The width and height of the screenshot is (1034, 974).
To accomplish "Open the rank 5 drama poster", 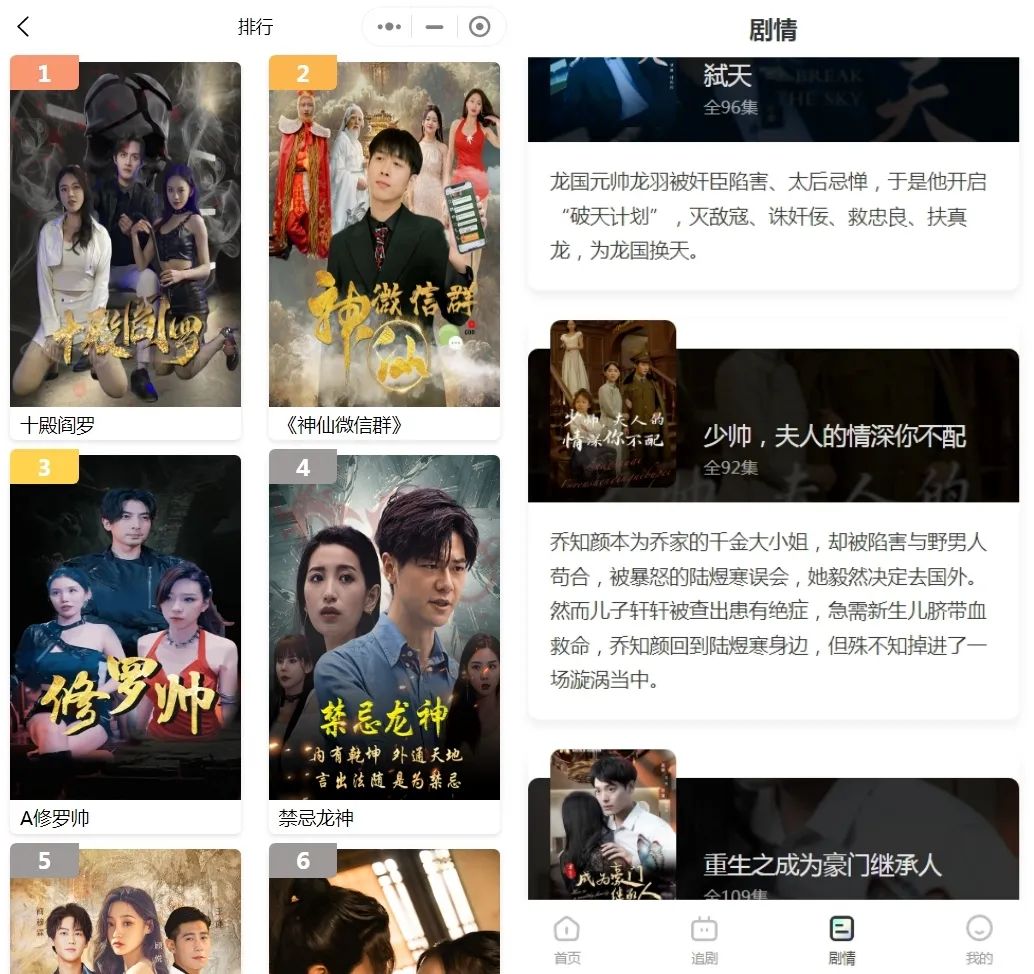I will coord(125,912).
